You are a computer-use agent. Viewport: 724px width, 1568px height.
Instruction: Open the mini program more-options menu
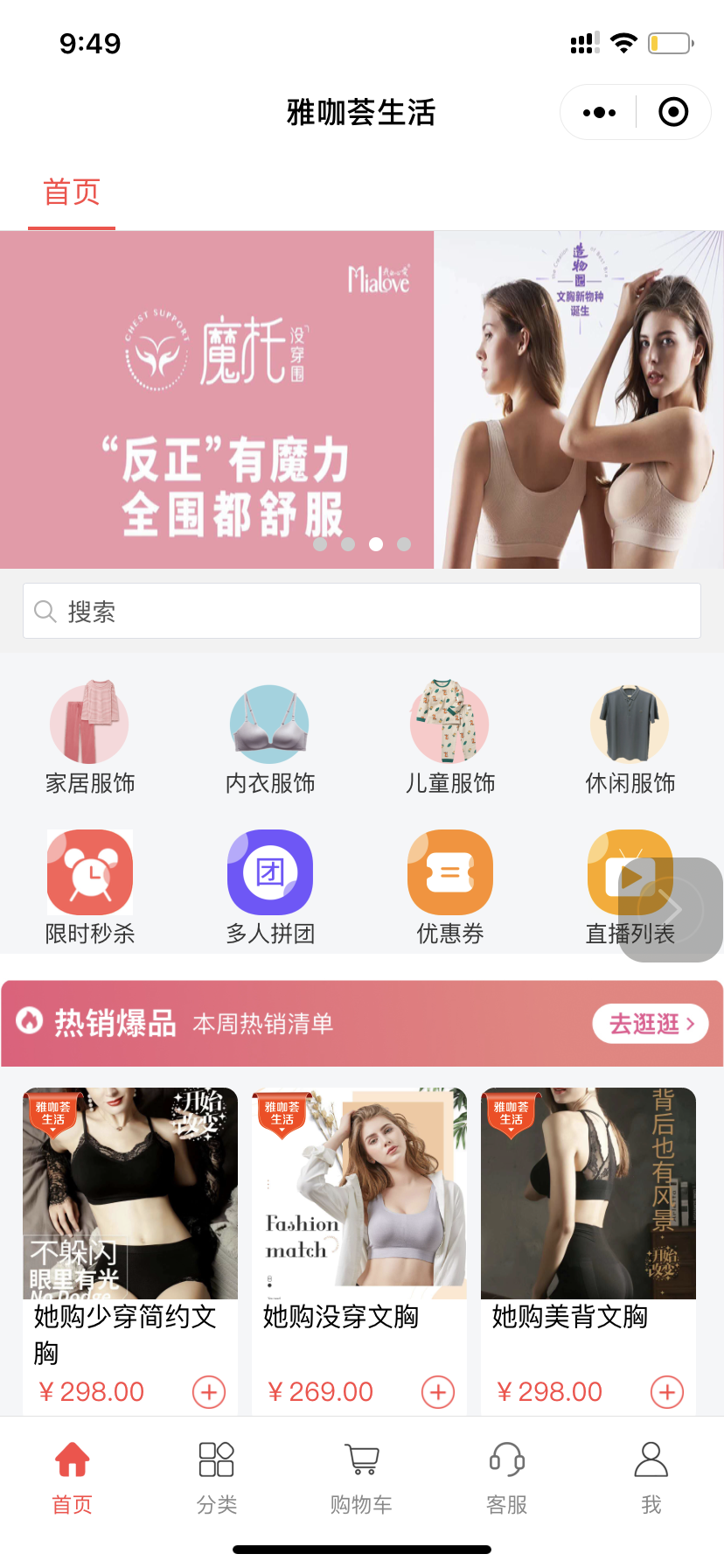tap(599, 112)
